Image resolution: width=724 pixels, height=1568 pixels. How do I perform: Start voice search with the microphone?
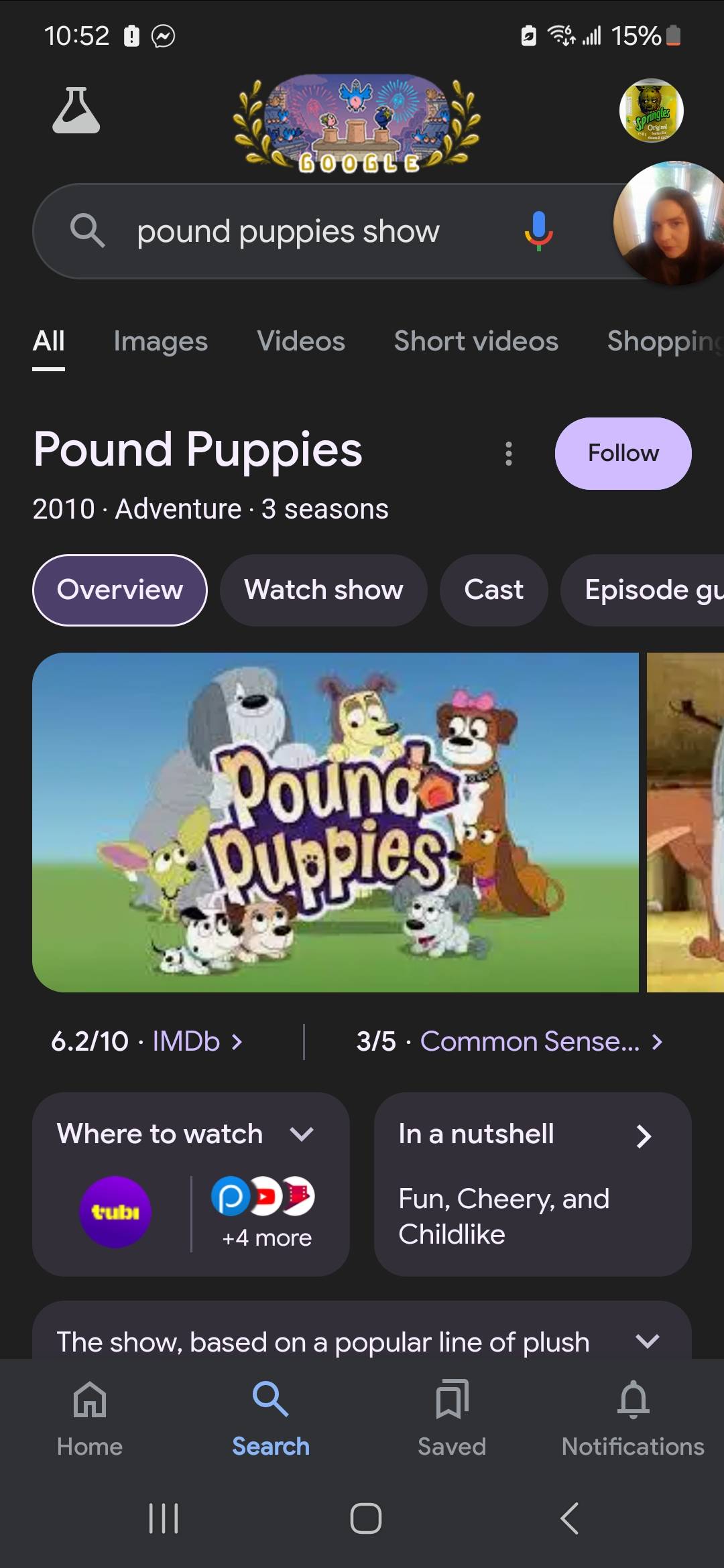538,231
